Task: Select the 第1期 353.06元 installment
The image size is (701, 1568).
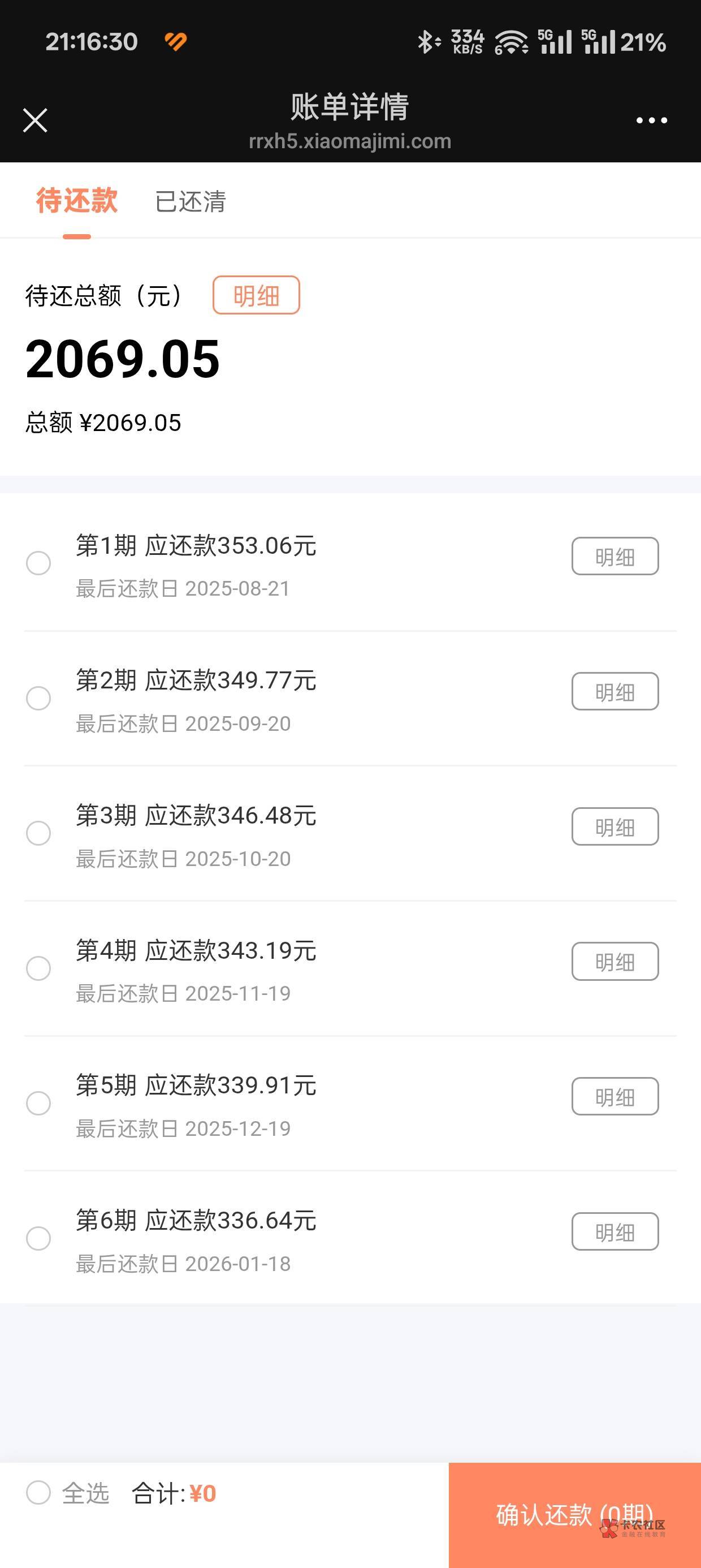Action: point(38,563)
